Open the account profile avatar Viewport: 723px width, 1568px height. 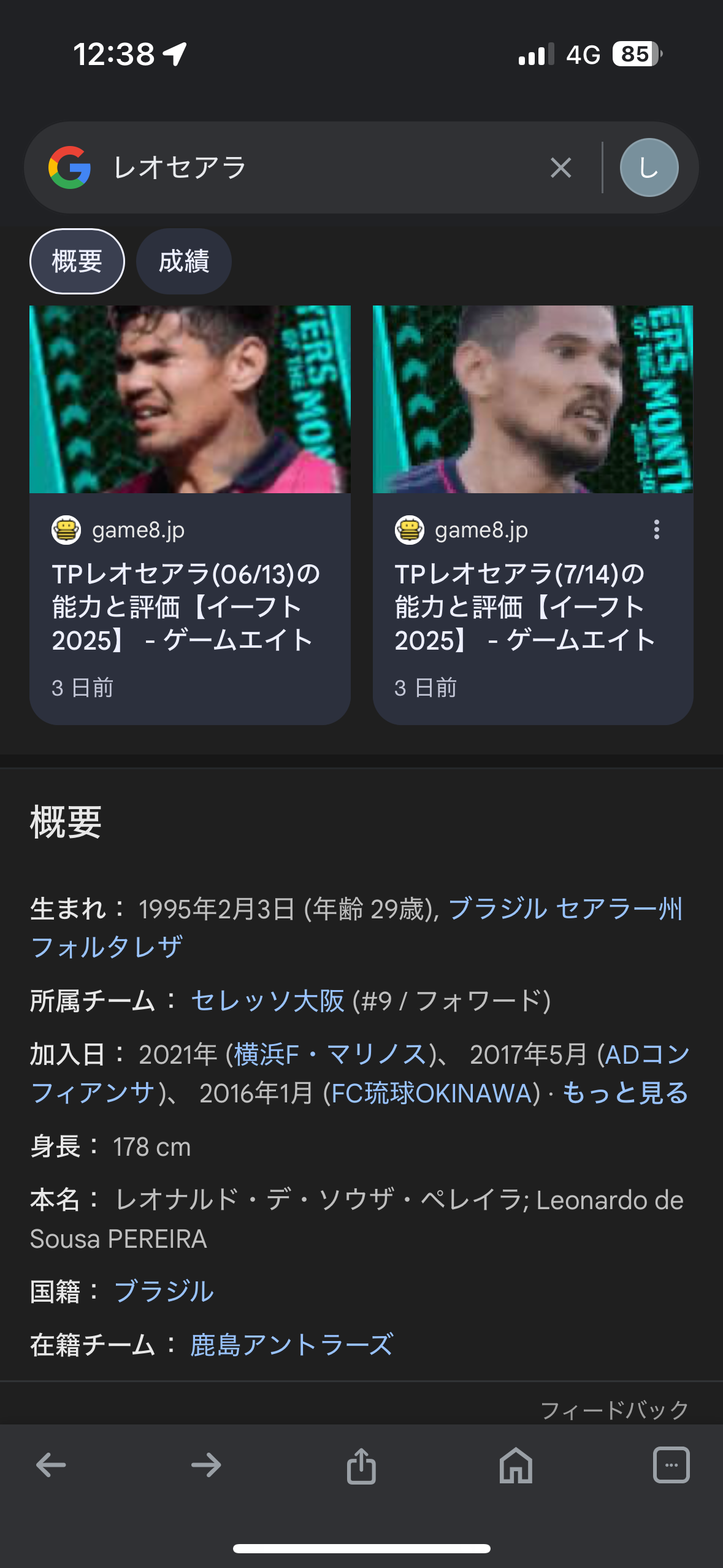(x=649, y=167)
